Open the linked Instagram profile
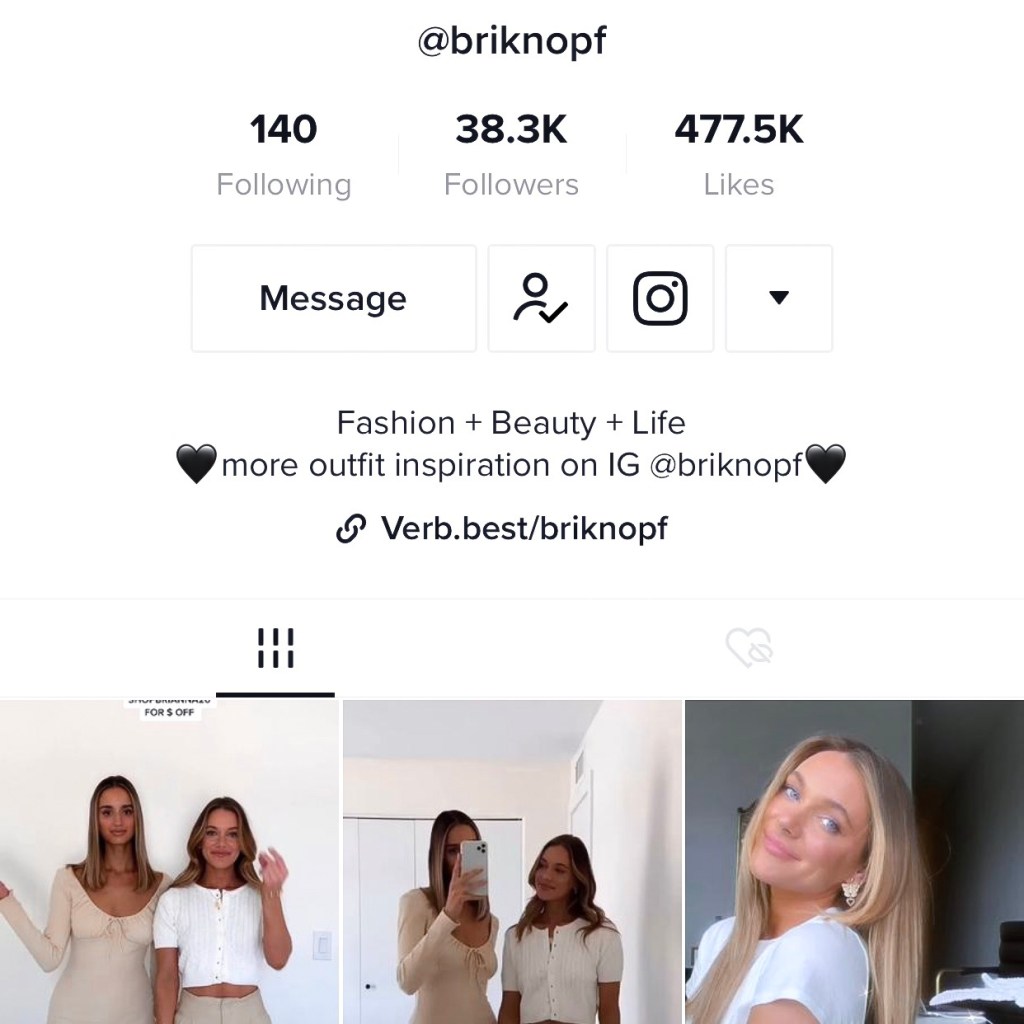Viewport: 1024px width, 1024px height. tap(660, 298)
